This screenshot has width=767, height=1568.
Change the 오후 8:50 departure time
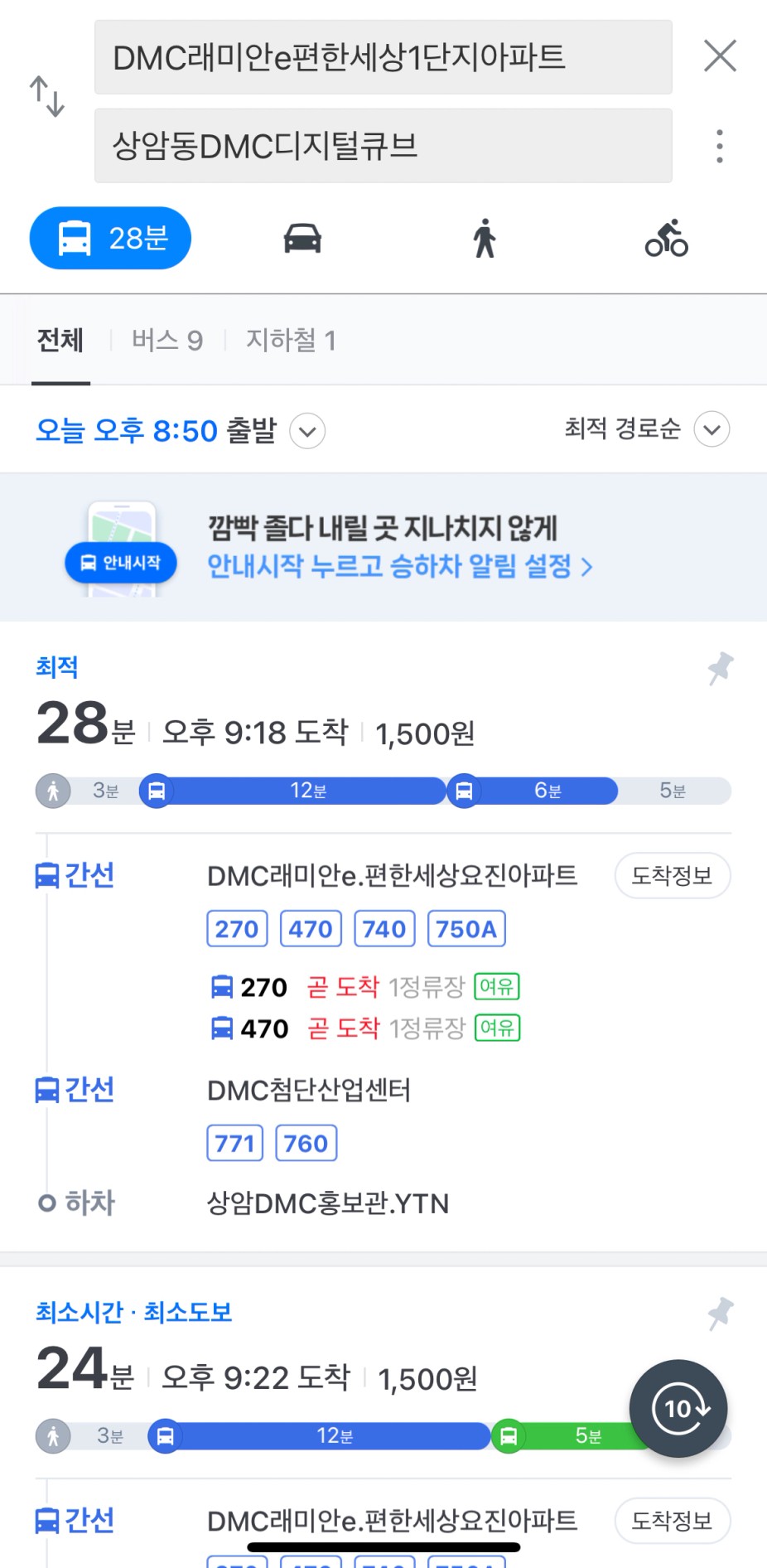click(180, 430)
